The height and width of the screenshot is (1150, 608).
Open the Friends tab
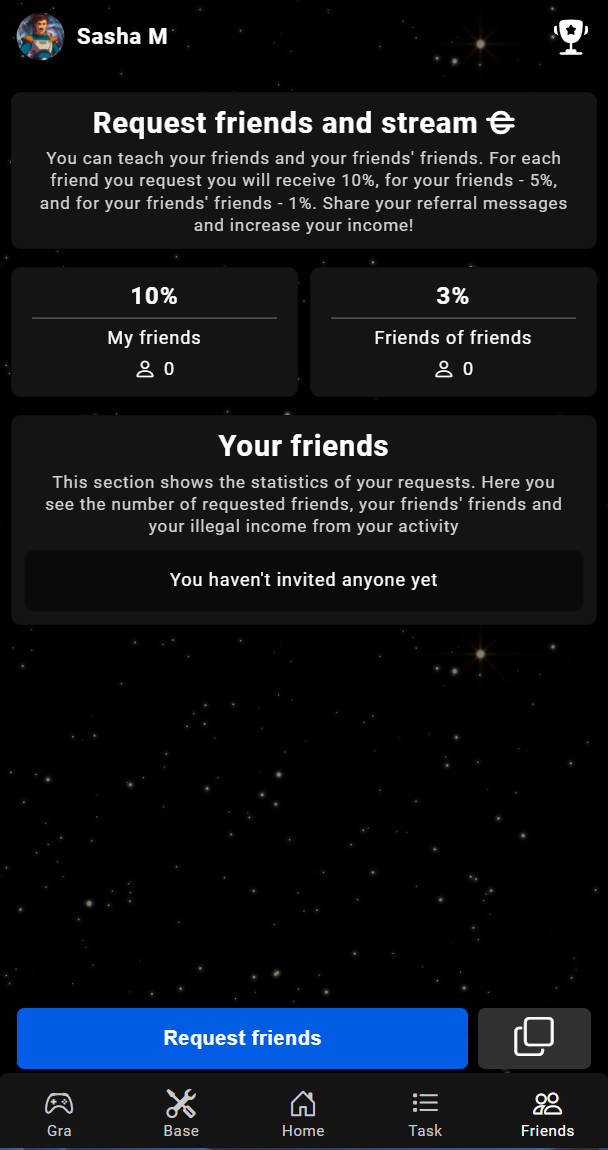tap(547, 1113)
